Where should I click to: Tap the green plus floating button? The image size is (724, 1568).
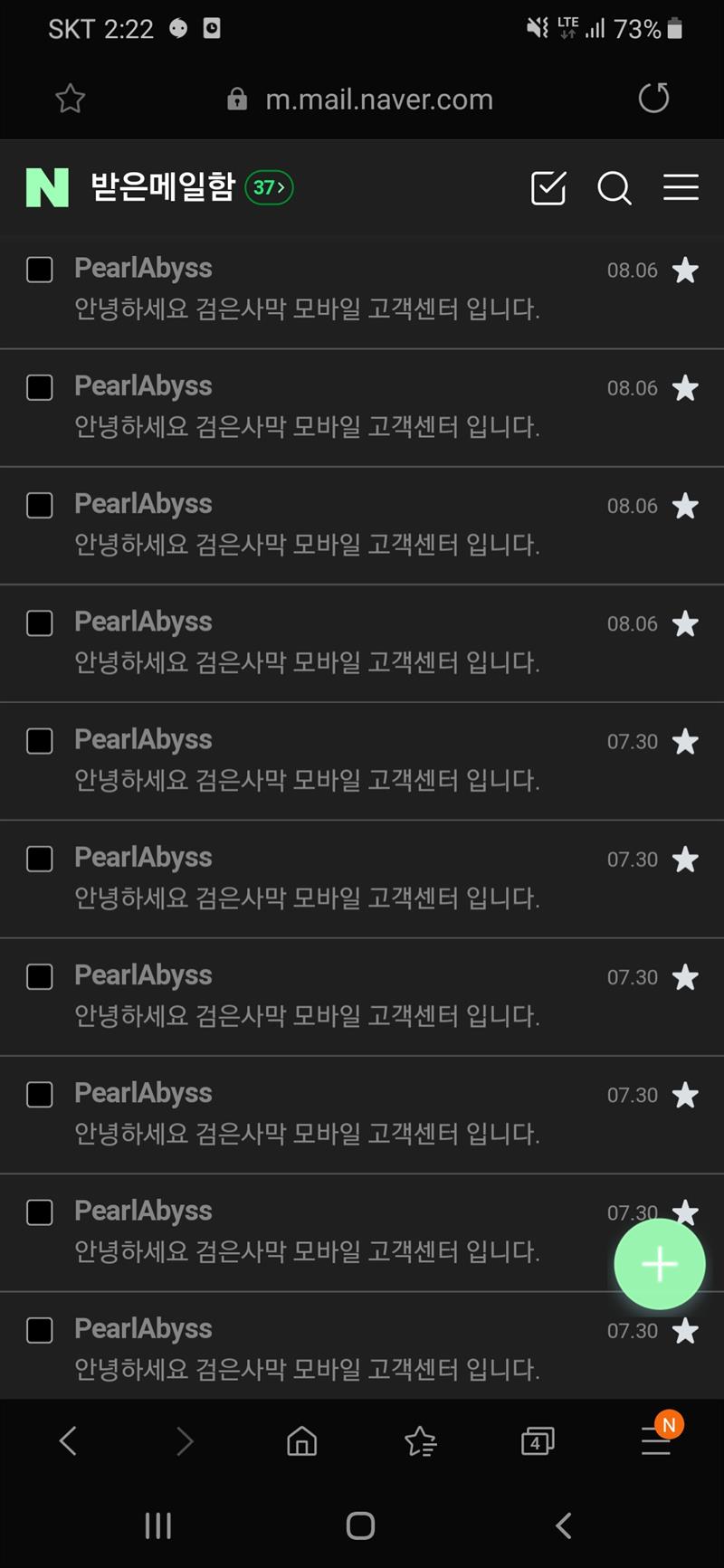(659, 1264)
